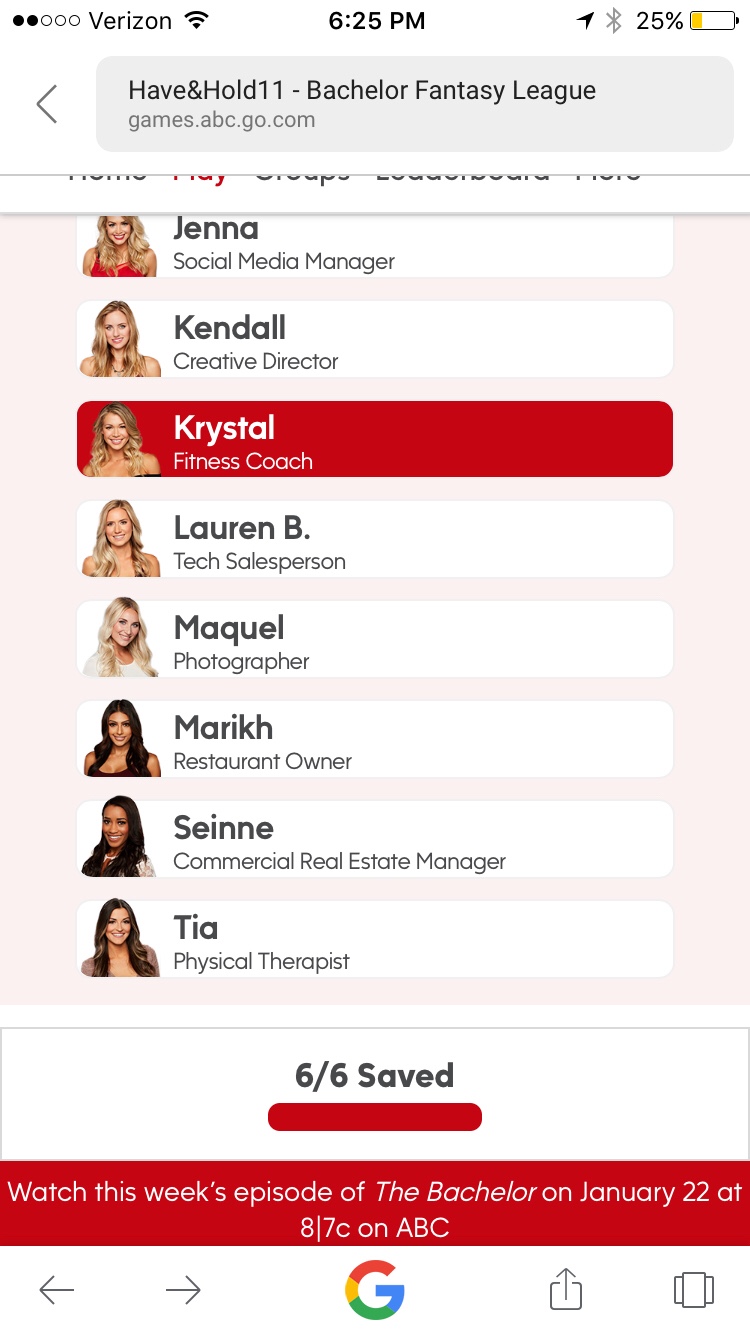
Task: Choose Marikh the Restaurant Owner
Action: (x=375, y=739)
